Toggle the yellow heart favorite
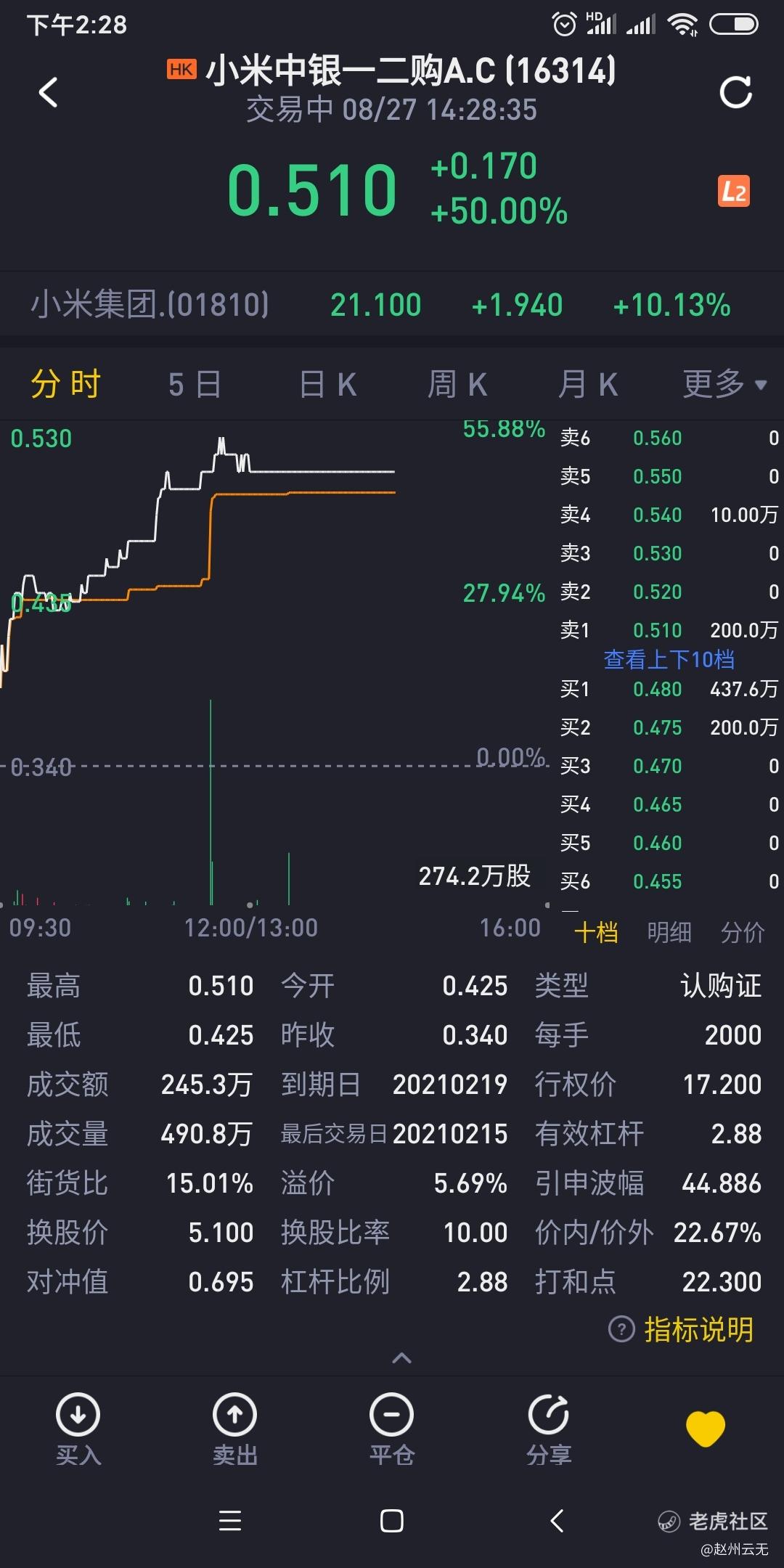The image size is (784, 1568). [706, 1428]
